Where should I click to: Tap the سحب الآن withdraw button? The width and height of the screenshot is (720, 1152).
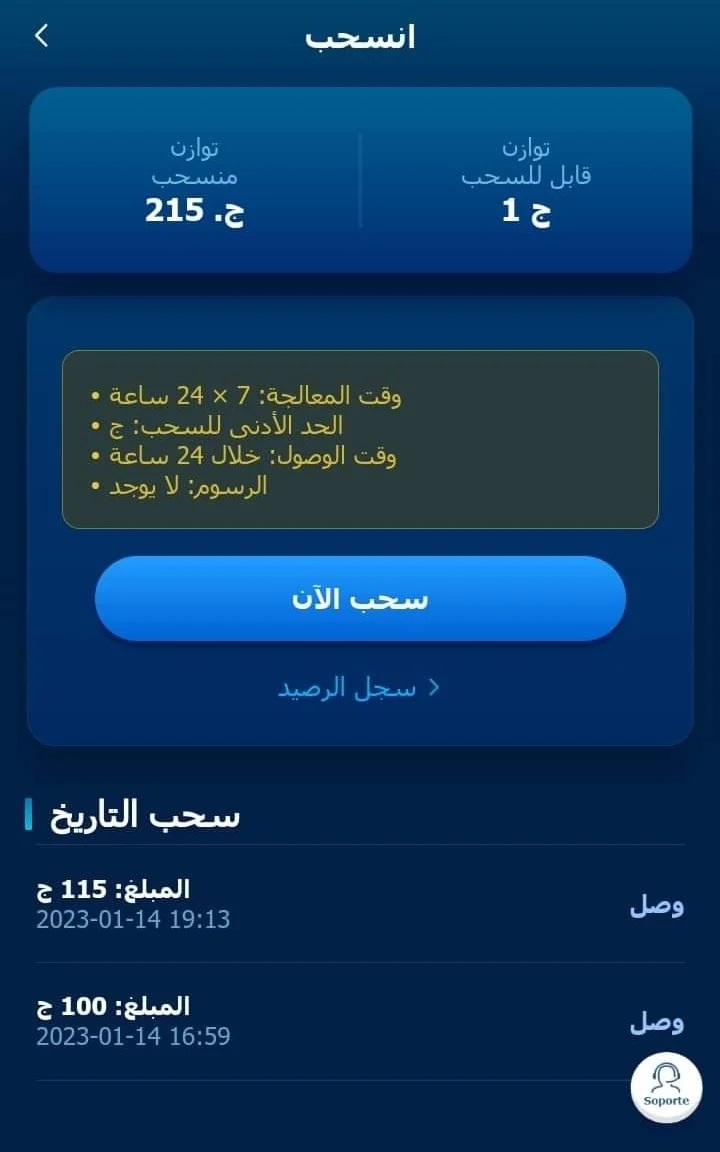(x=360, y=599)
